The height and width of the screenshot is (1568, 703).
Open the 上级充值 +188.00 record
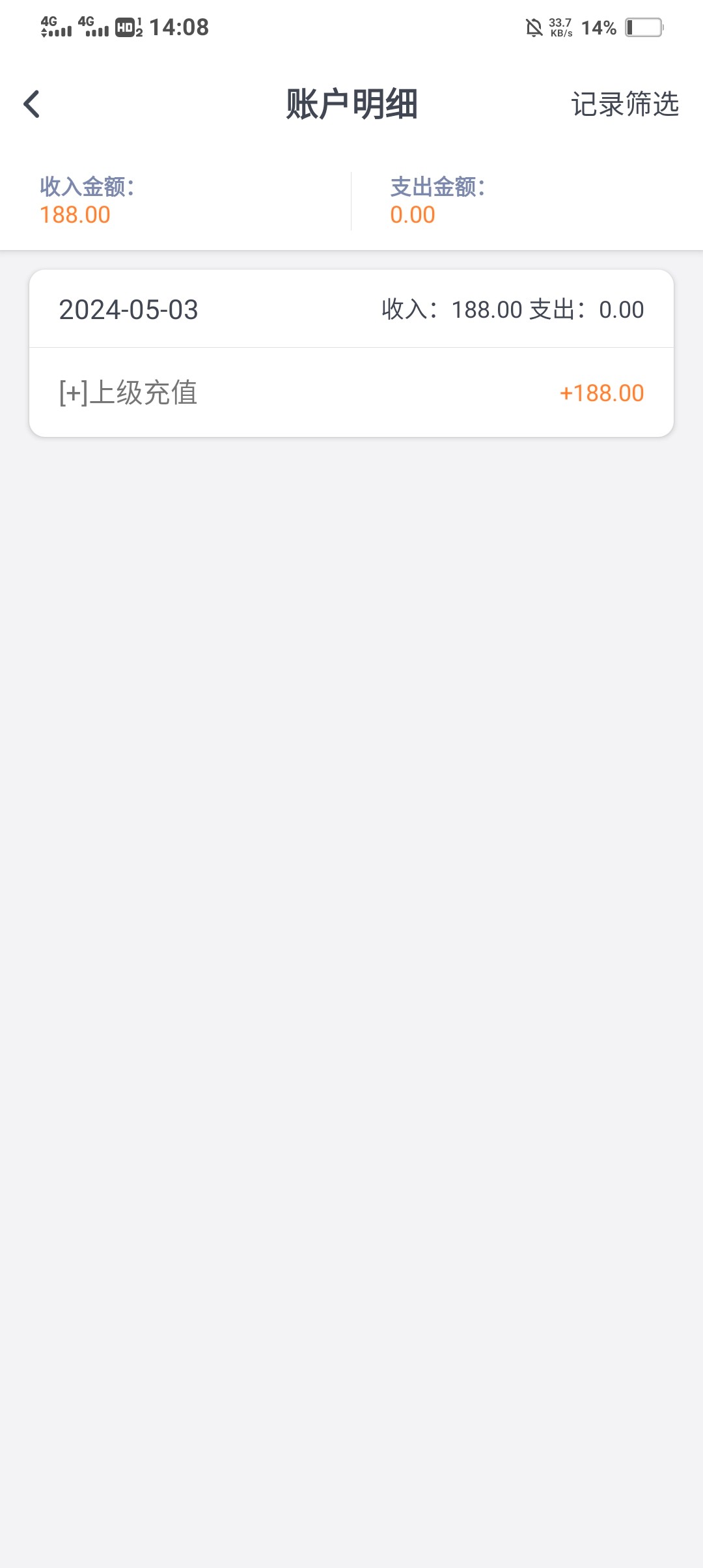[351, 393]
